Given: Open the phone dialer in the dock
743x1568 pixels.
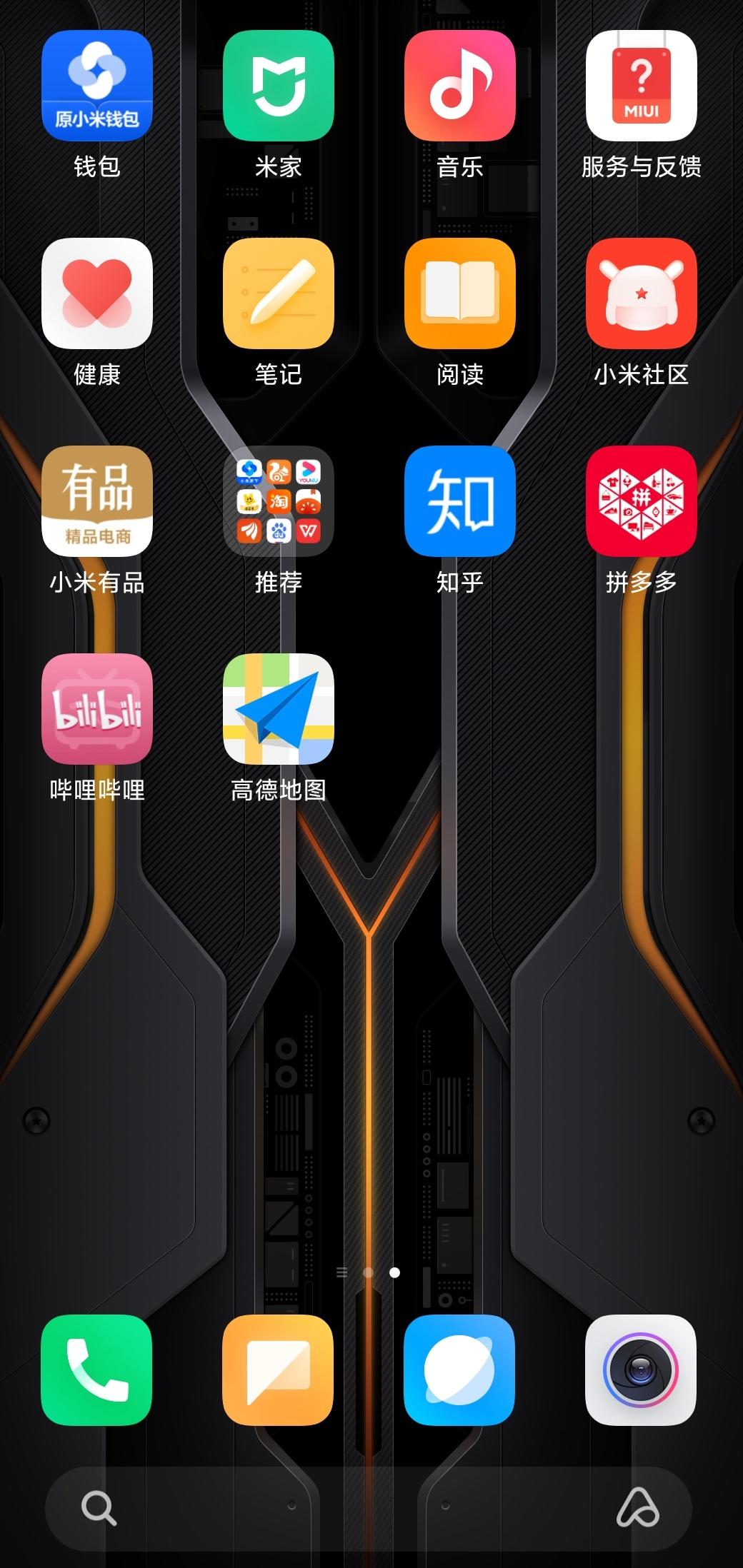Looking at the screenshot, I should 97,1370.
